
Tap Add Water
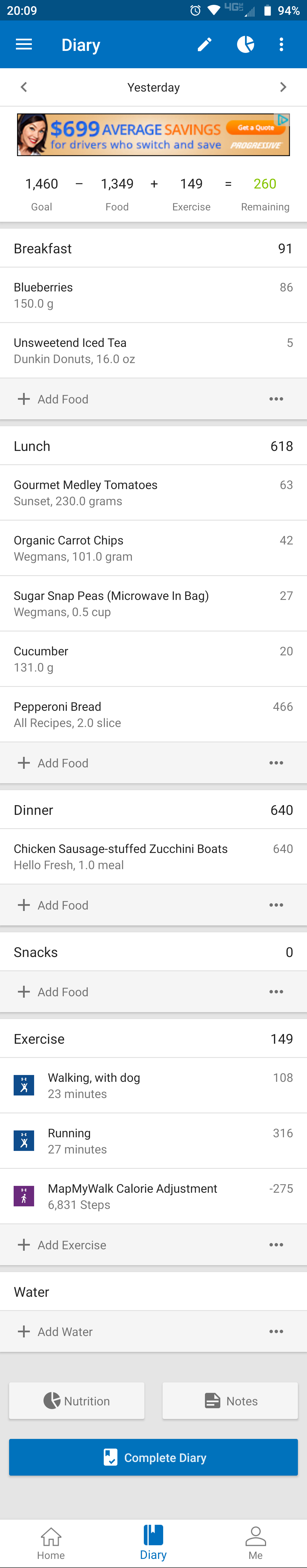click(x=56, y=1332)
